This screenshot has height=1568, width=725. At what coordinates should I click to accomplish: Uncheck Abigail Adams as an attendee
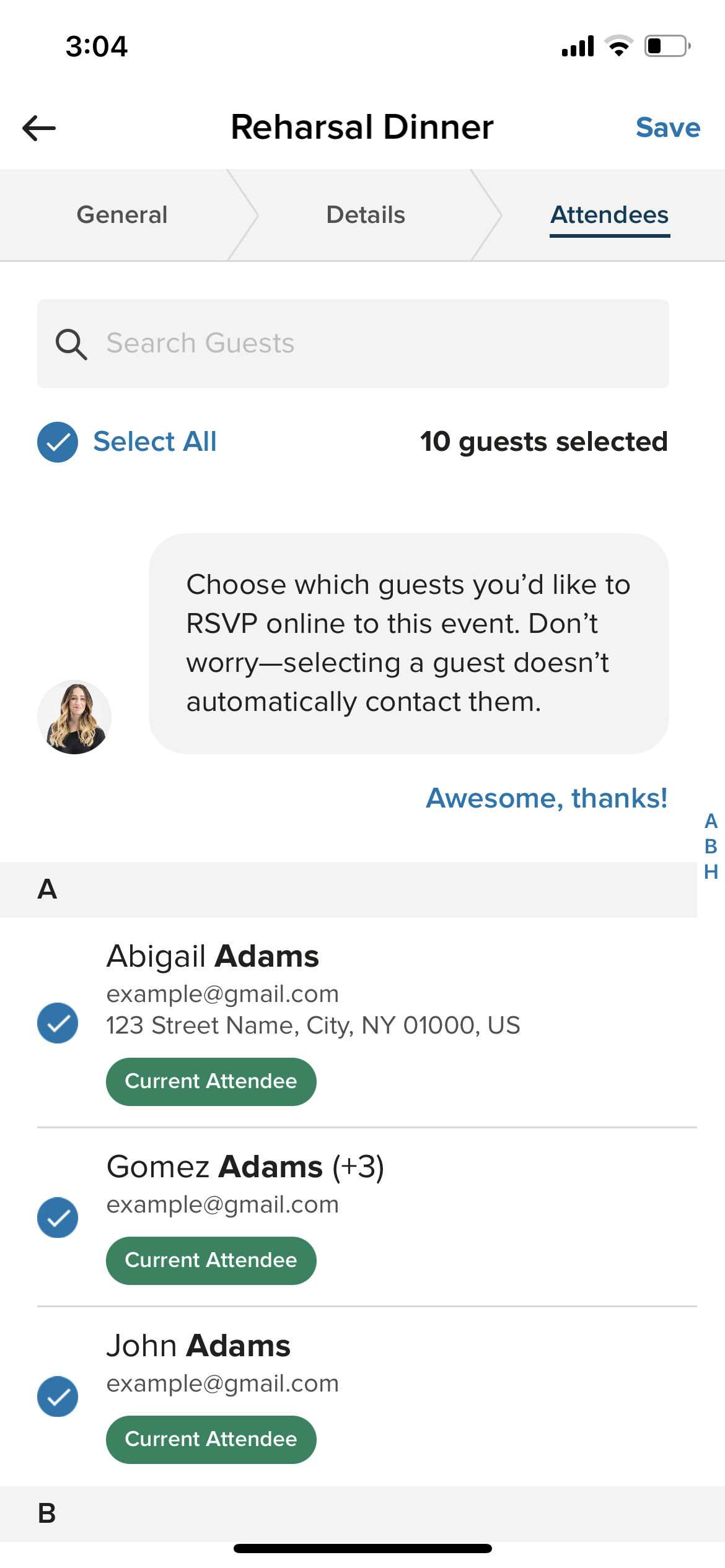coord(58,1022)
